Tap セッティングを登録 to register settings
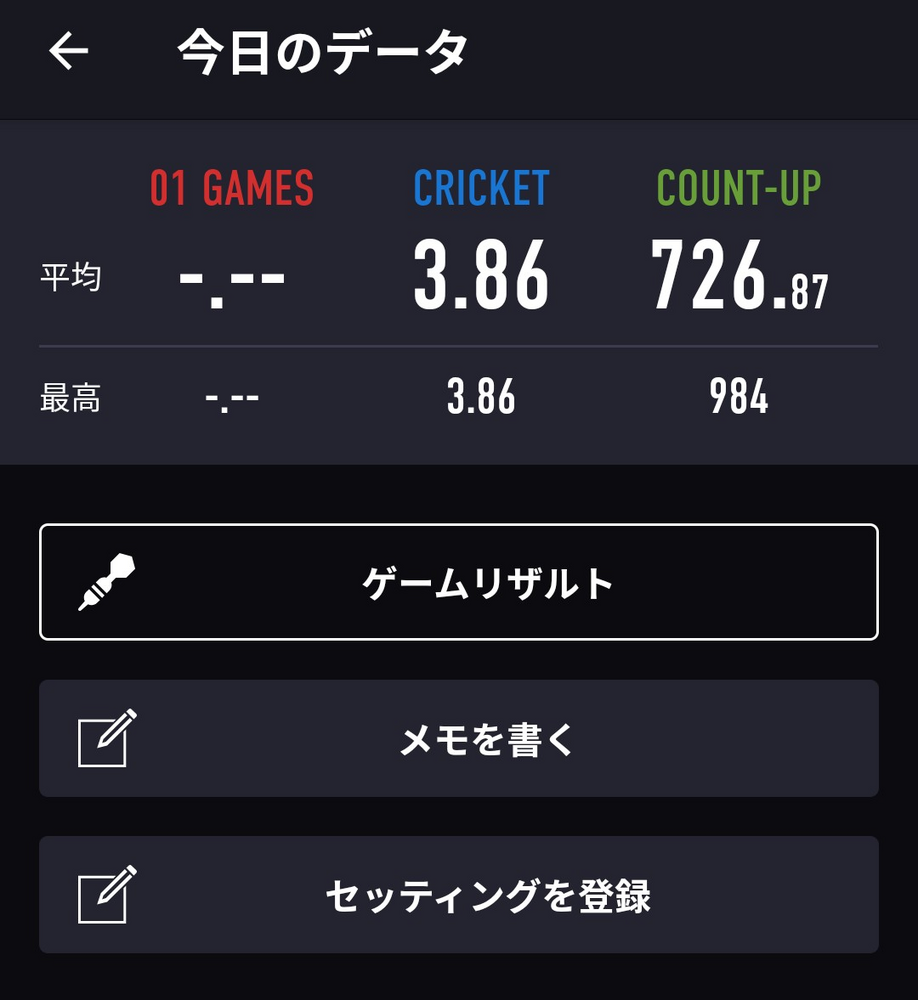Screen dimensions: 918x1000 tap(459, 895)
